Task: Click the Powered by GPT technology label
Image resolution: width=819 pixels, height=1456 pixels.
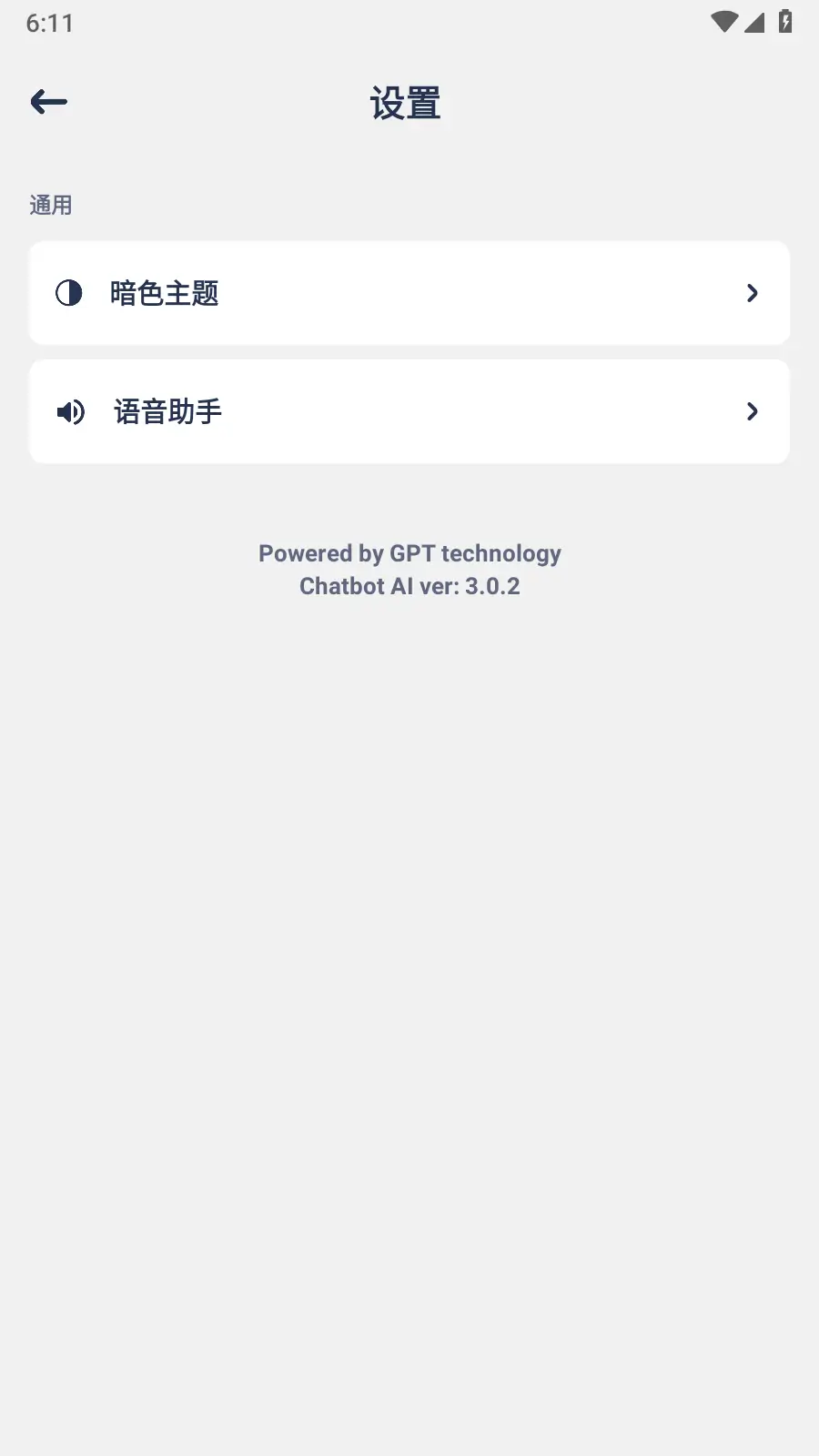Action: pyautogui.click(x=409, y=553)
